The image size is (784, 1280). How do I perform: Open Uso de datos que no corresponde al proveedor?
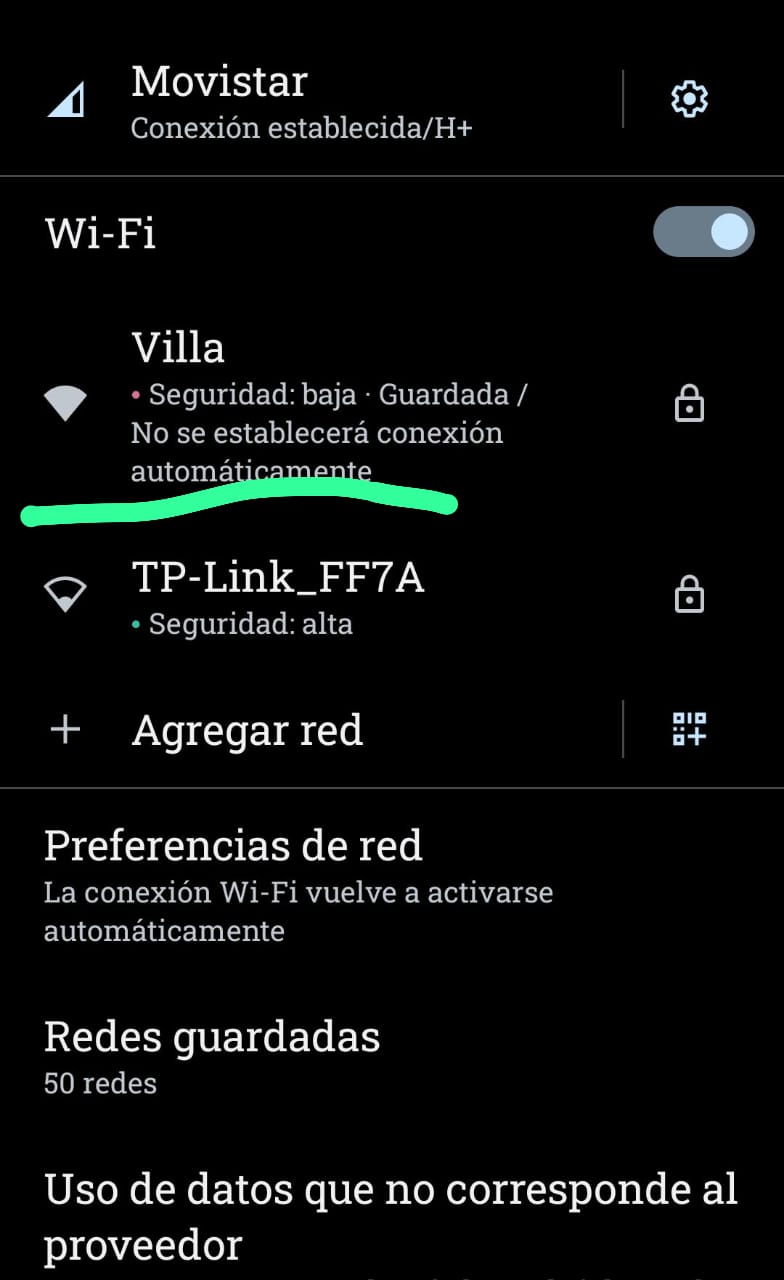pos(390,1215)
